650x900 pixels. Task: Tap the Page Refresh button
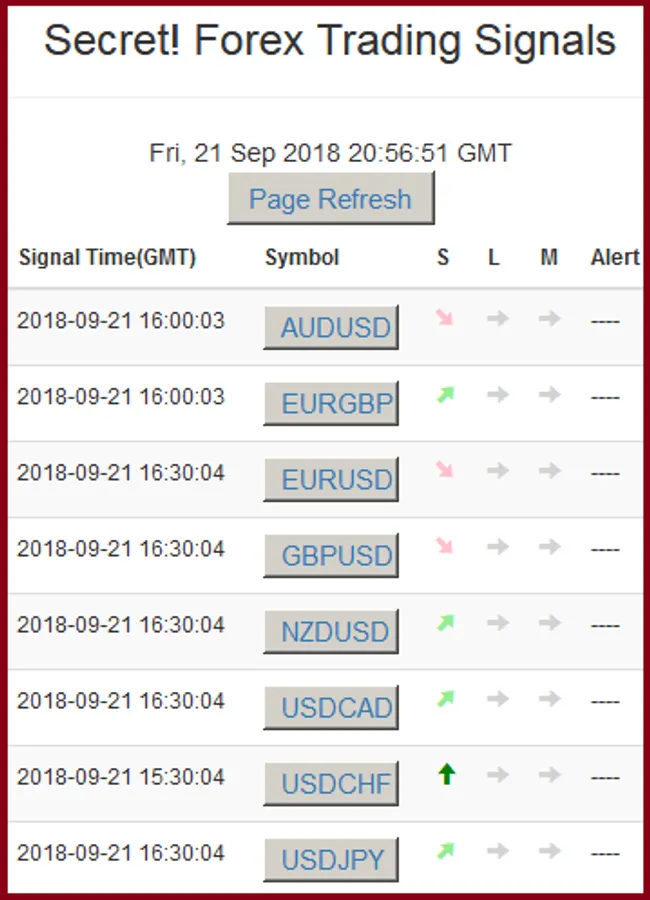(330, 198)
